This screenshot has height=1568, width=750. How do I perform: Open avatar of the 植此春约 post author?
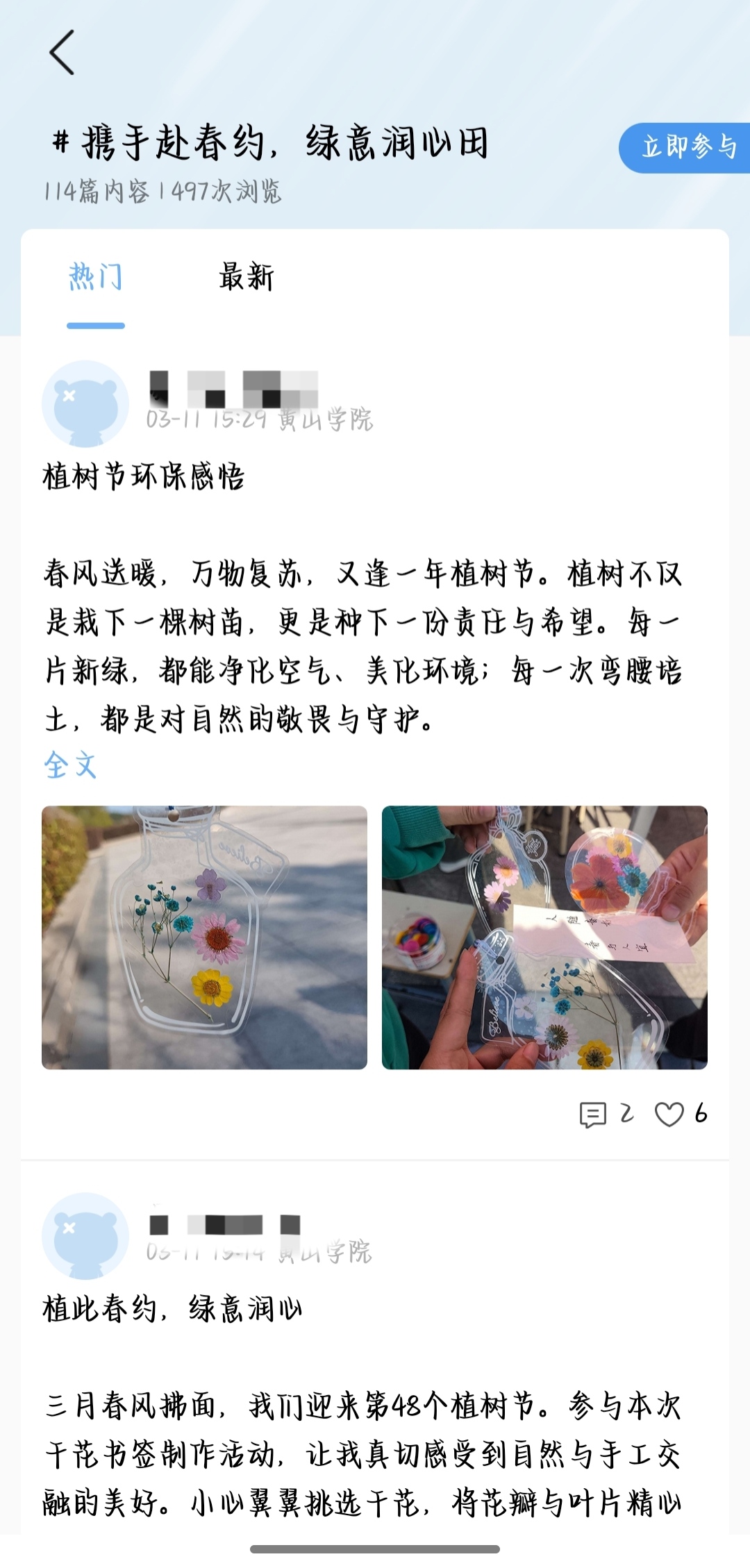click(x=85, y=1235)
